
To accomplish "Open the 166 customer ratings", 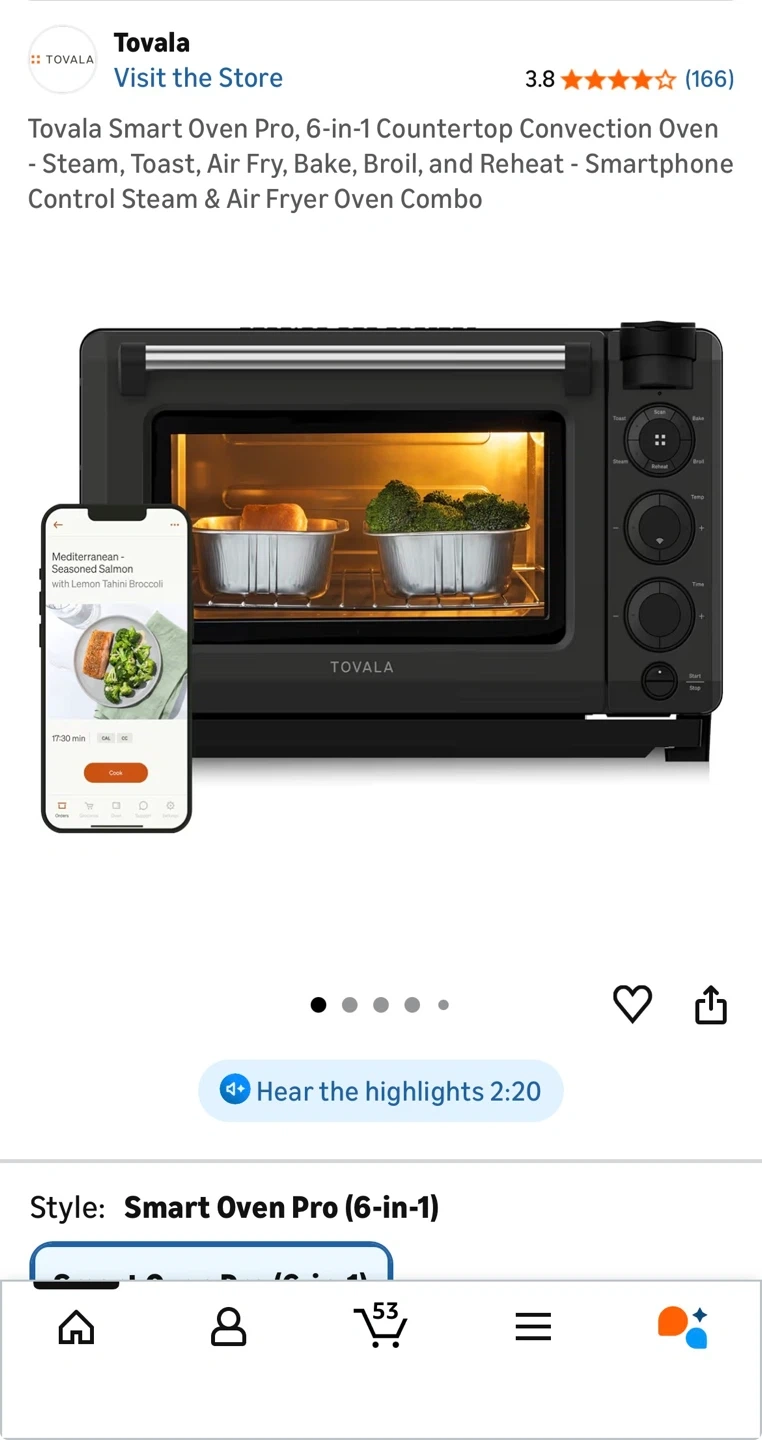I will [708, 79].
